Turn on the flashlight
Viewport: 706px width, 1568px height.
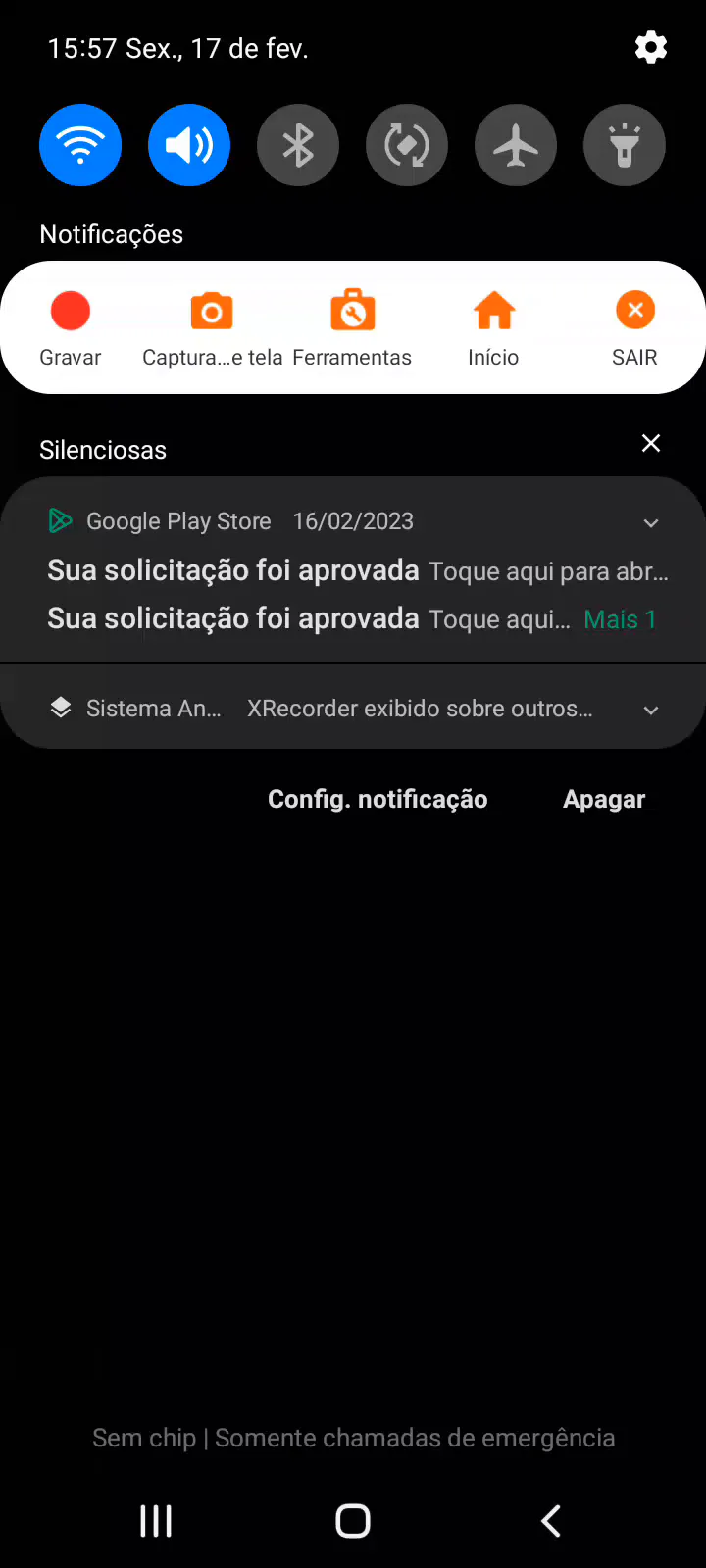point(625,145)
